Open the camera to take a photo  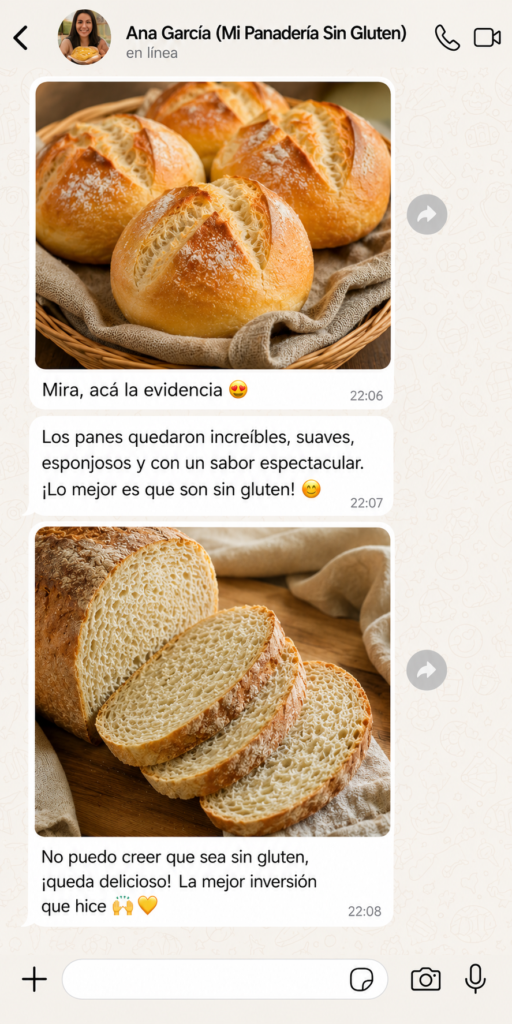point(426,980)
